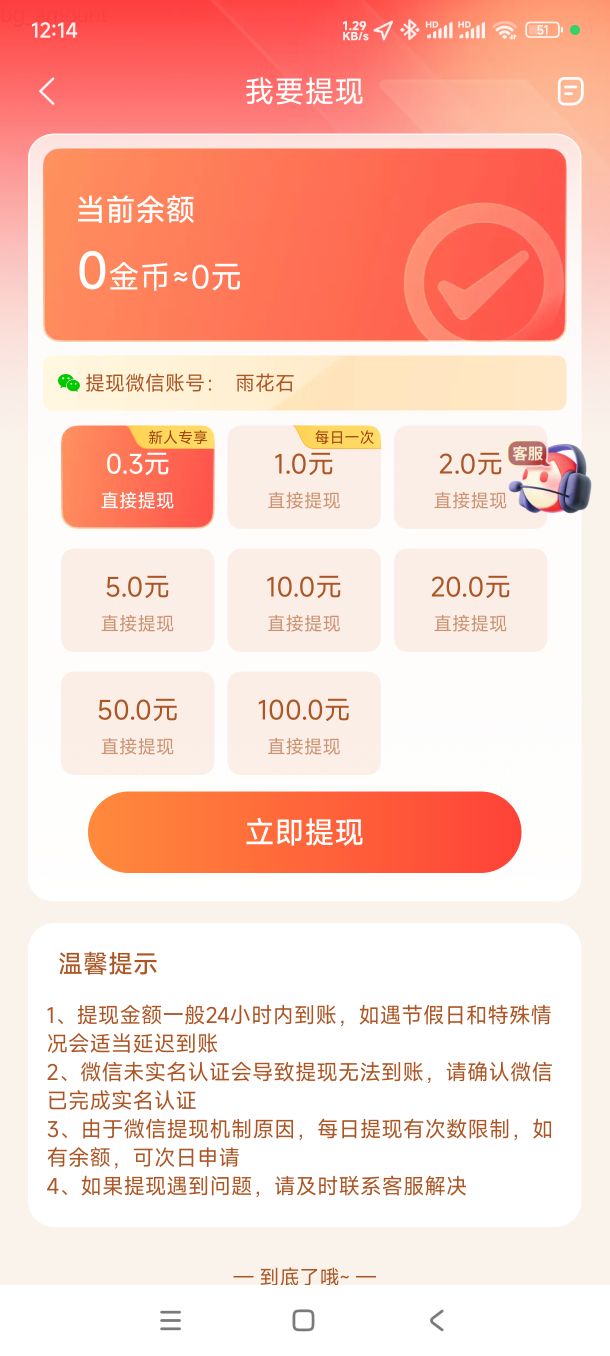
Task: Open the WeChat withdrawal account row
Action: pyautogui.click(x=304, y=383)
